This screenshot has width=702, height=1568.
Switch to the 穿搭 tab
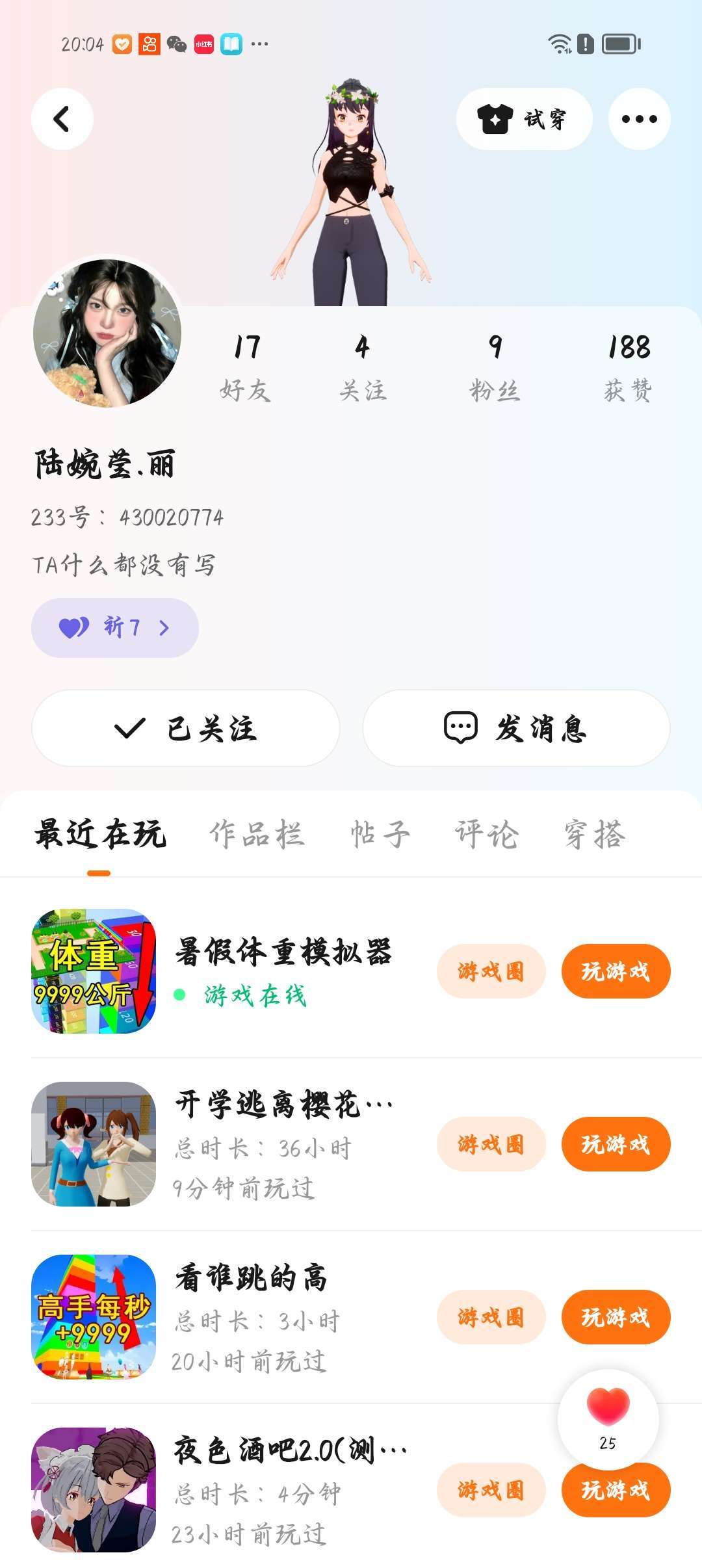tap(595, 834)
